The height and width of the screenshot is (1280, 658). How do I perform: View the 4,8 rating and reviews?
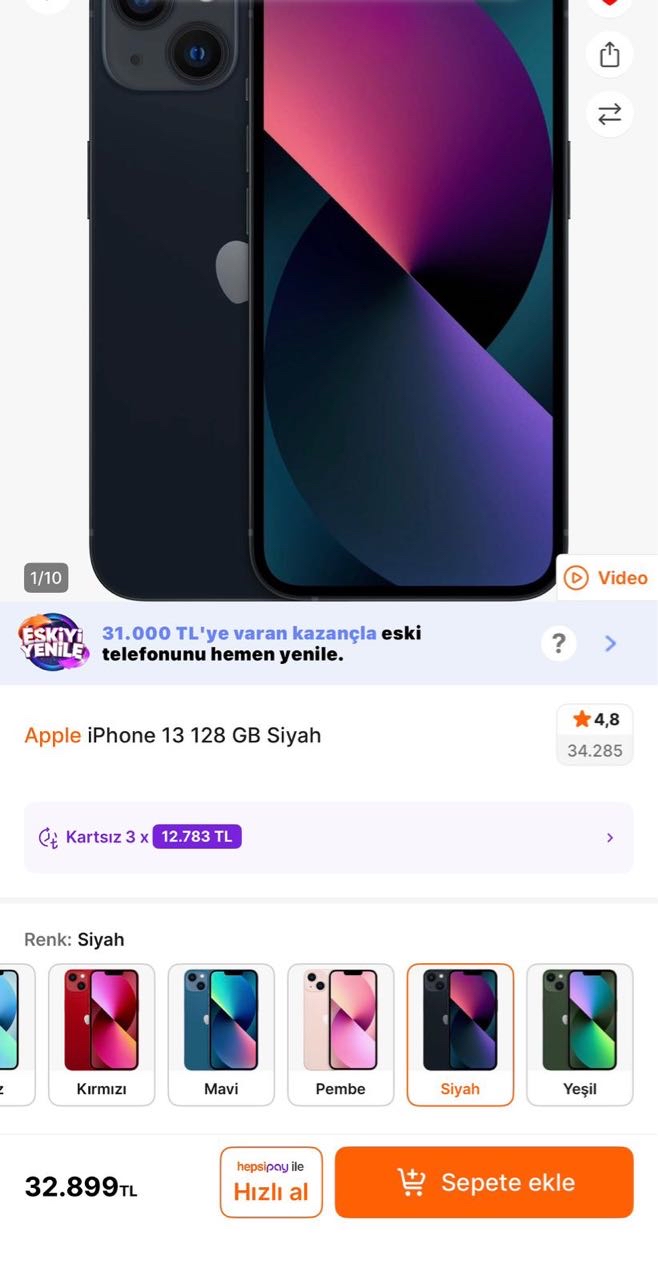595,734
